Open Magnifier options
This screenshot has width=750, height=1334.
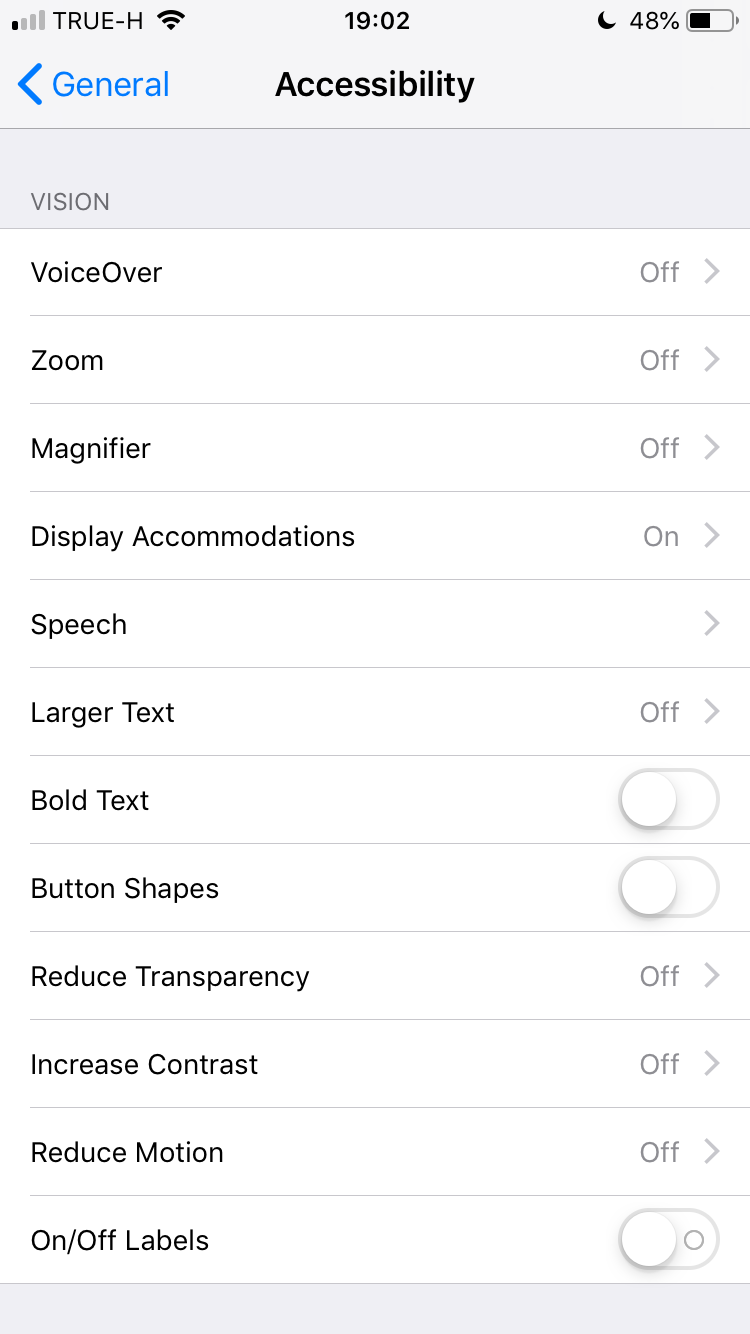pyautogui.click(x=375, y=448)
